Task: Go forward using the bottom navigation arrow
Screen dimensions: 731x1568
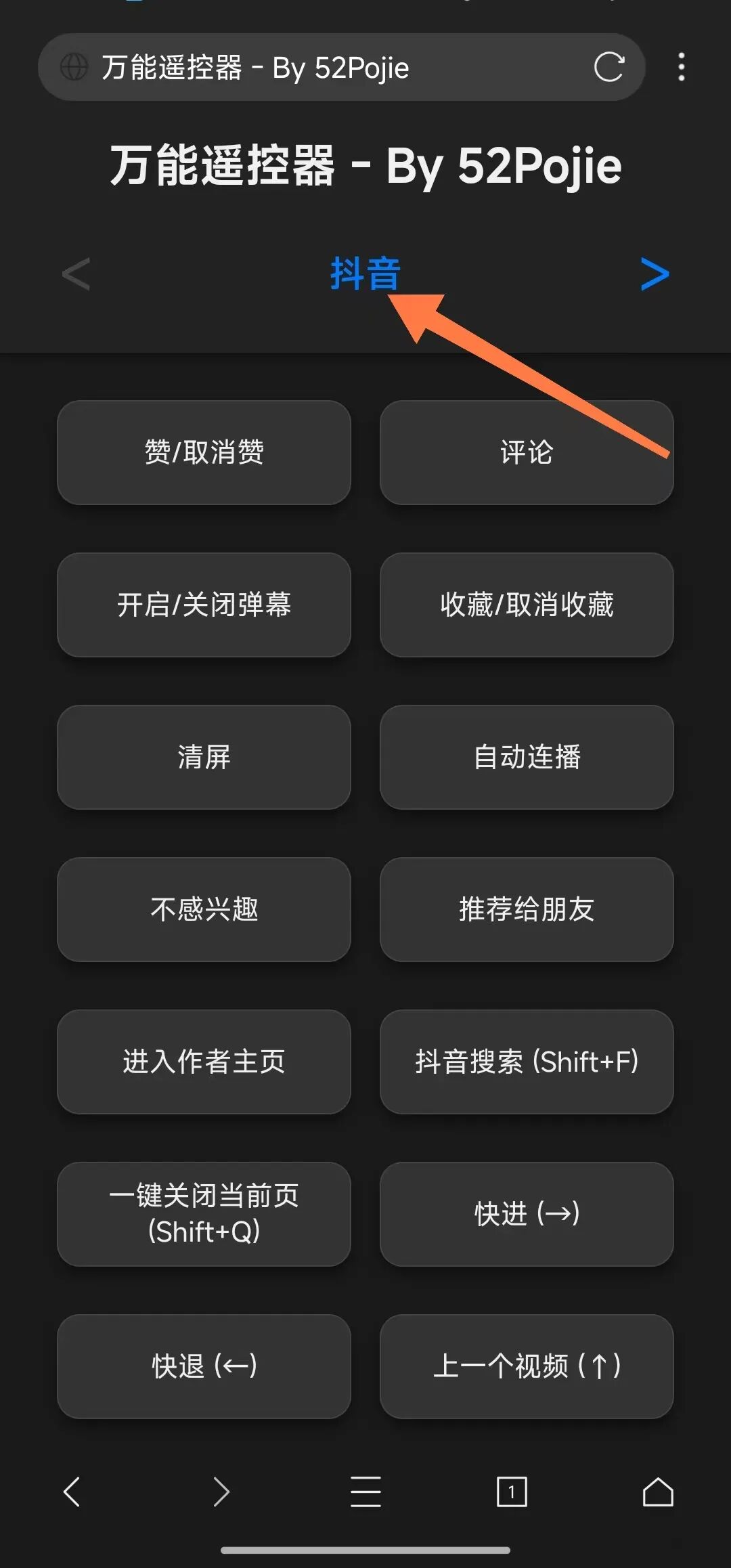Action: coord(219,1492)
